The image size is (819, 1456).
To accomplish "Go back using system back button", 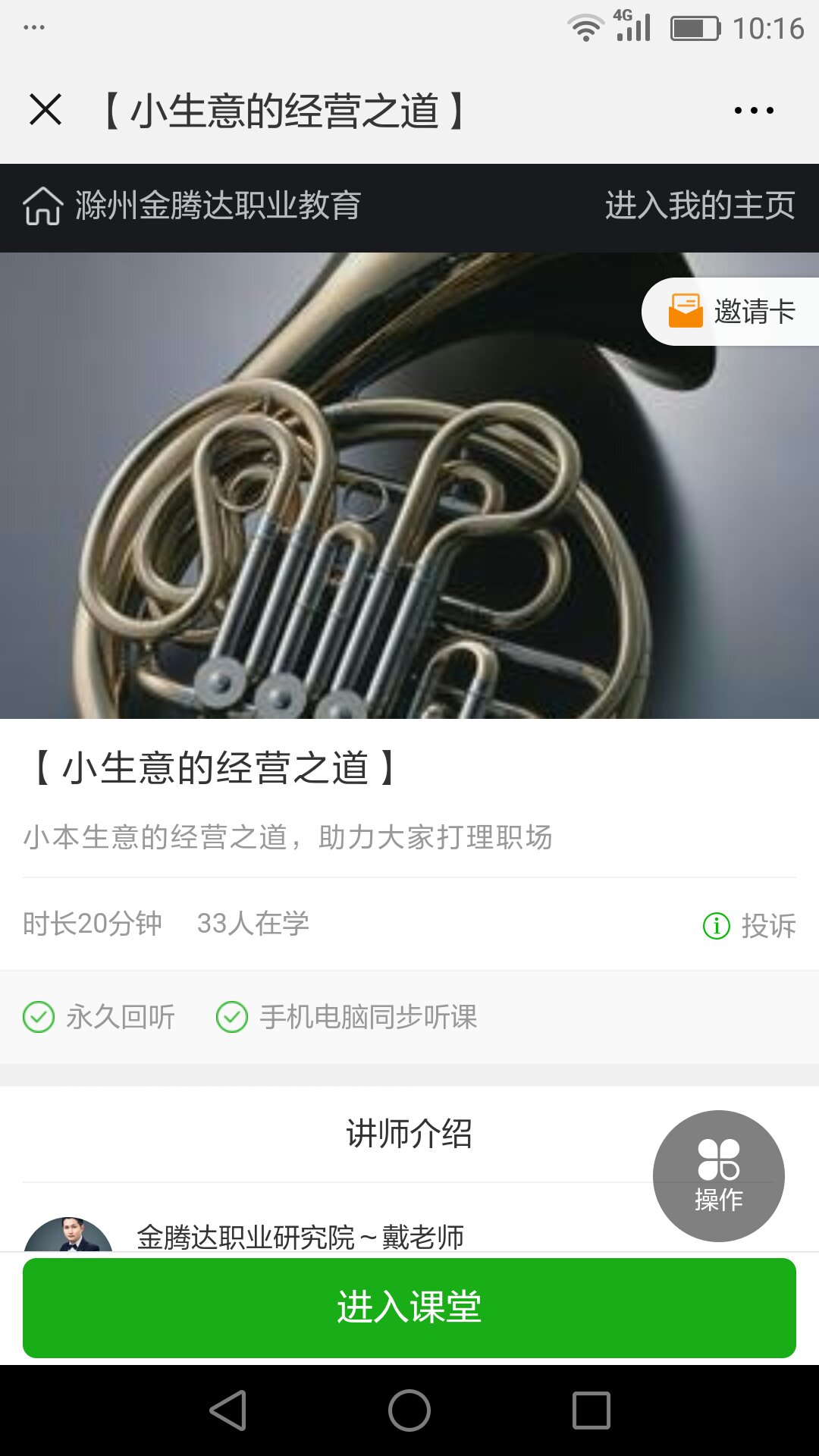I will pos(227,1410).
